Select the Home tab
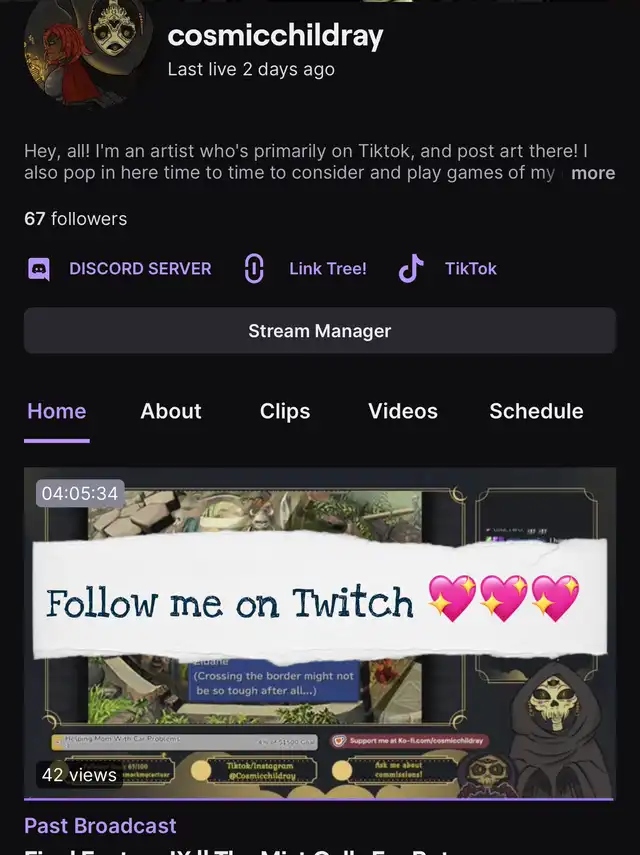The width and height of the screenshot is (640, 855). coord(57,411)
